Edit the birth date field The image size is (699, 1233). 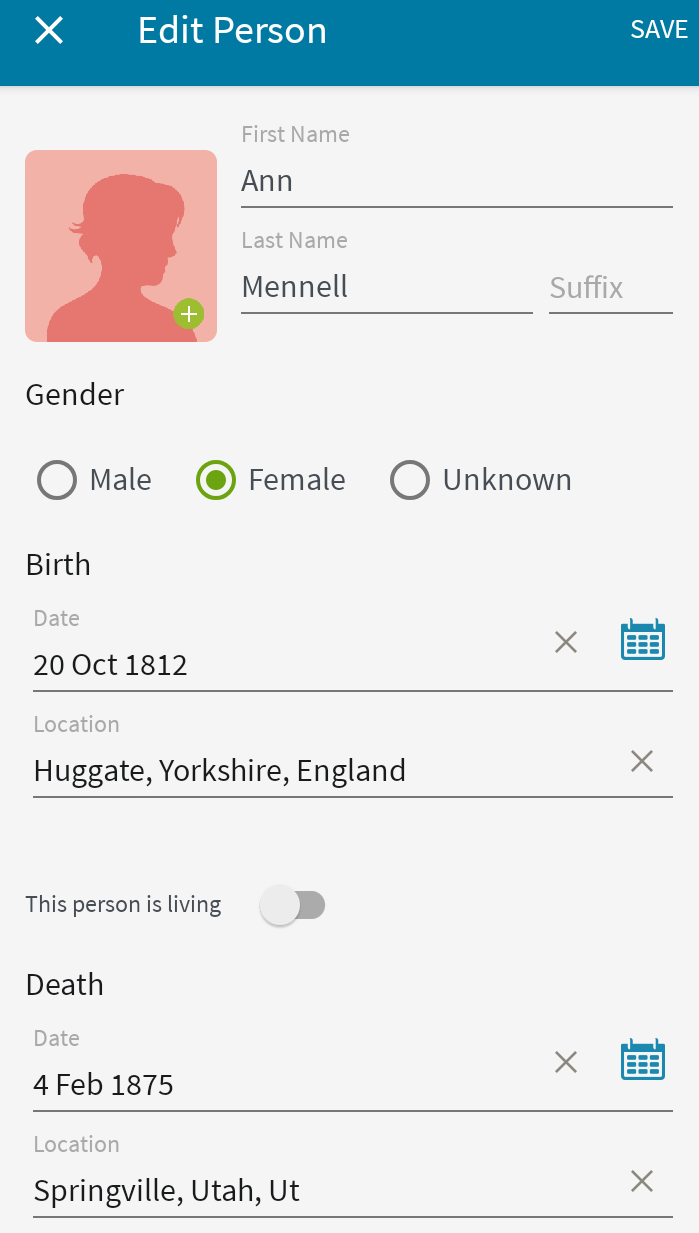[x=285, y=665]
